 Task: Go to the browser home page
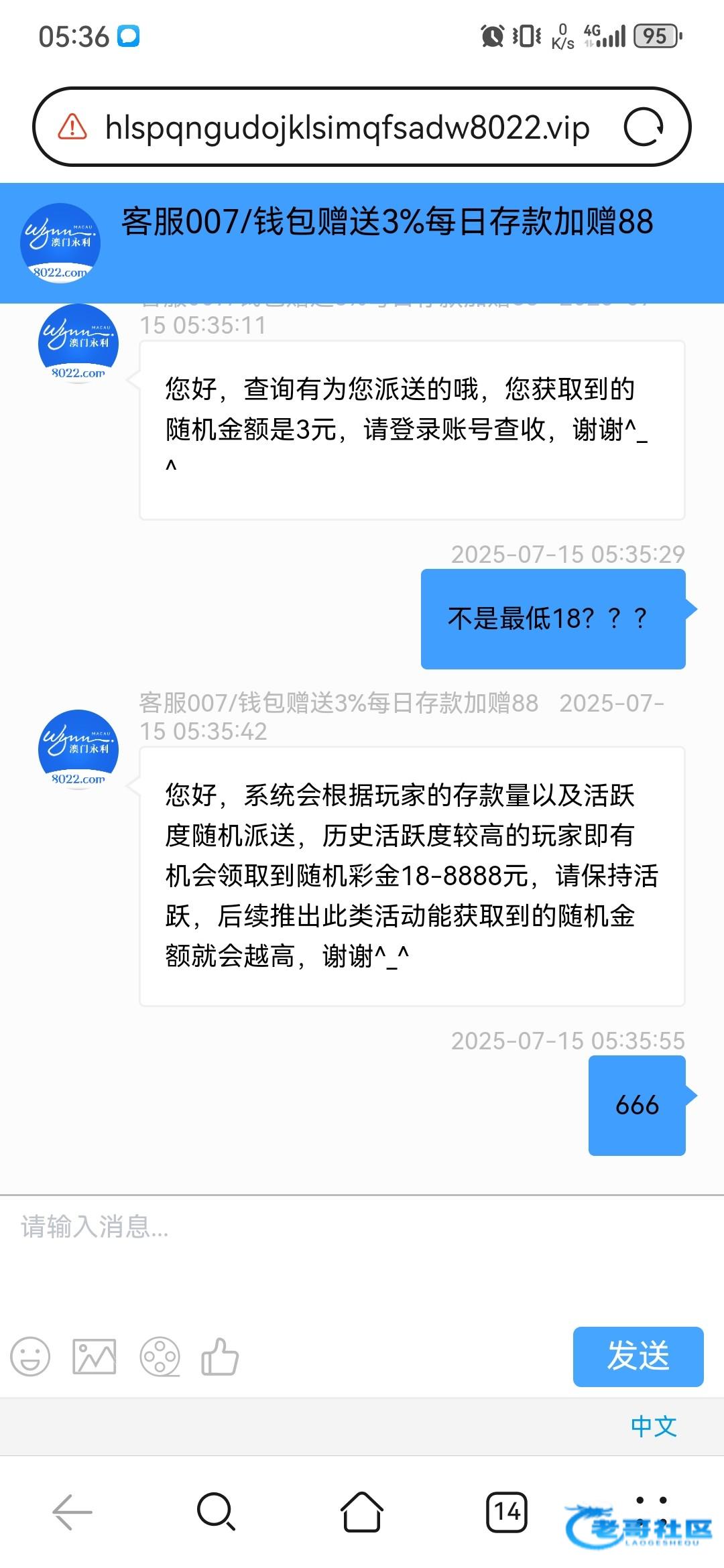[x=362, y=1512]
